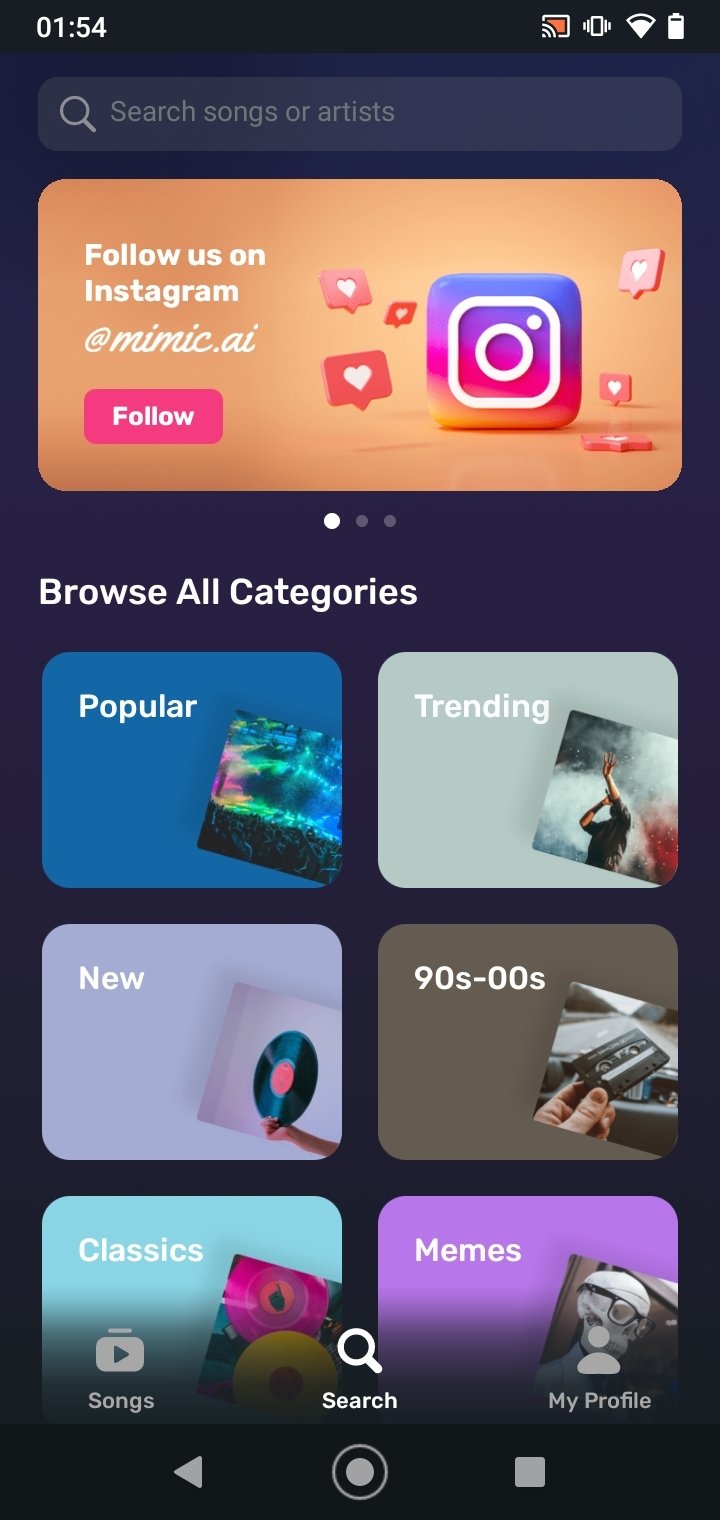Go to the My Profile tab
This screenshot has width=720, height=1520.
click(x=599, y=1370)
